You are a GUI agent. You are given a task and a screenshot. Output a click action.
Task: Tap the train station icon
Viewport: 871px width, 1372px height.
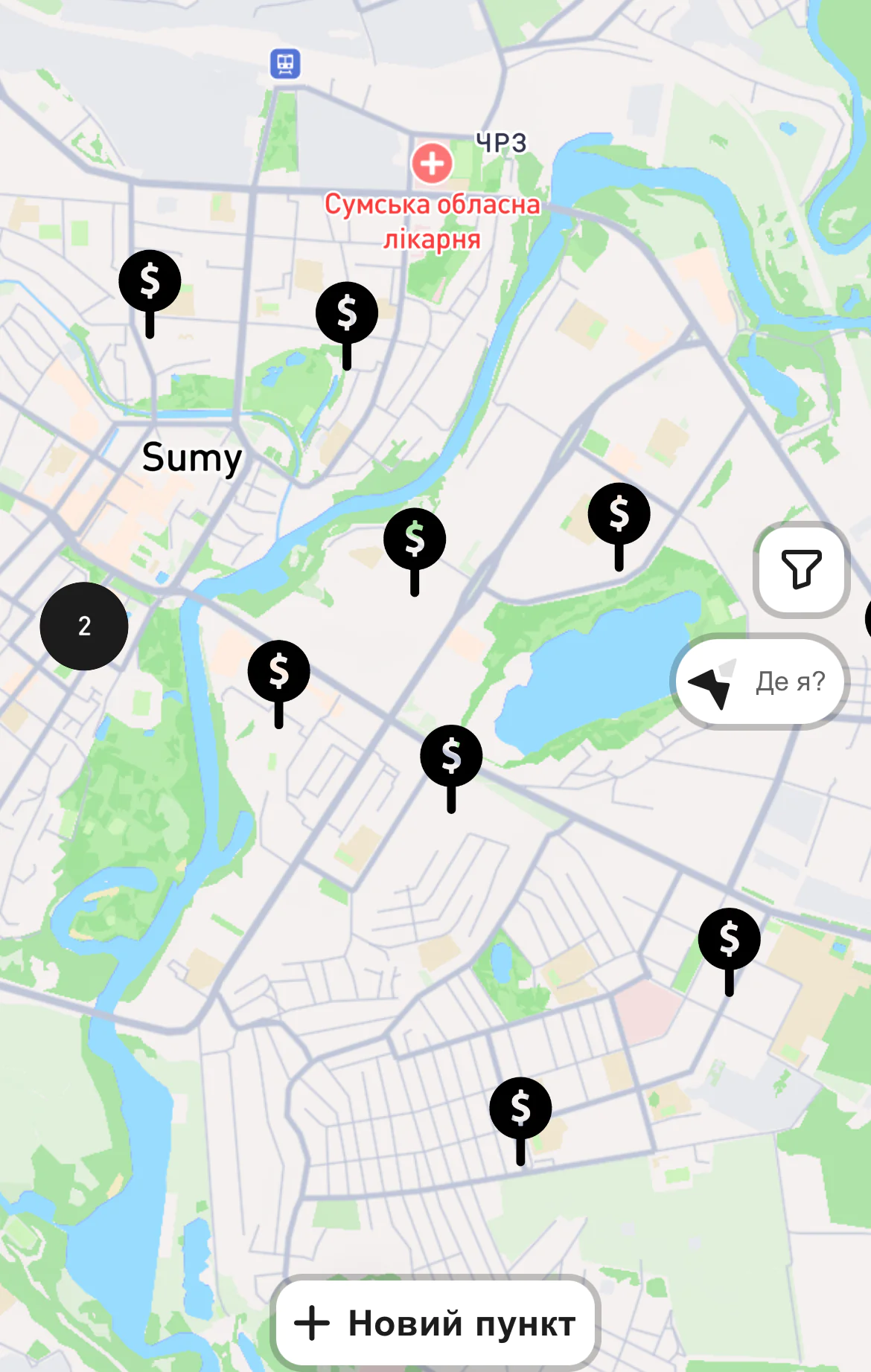[285, 64]
